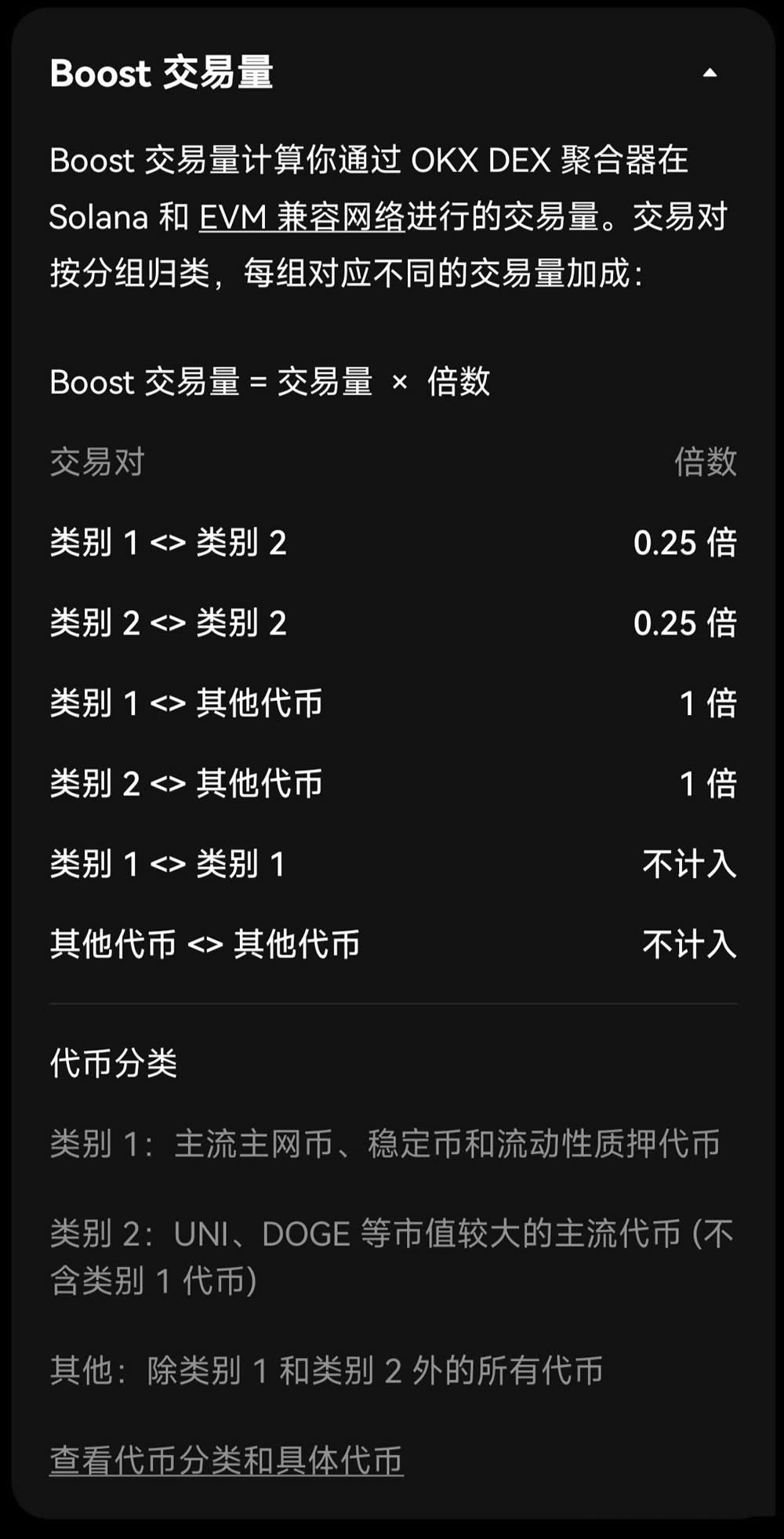Select the 其他代币 <> 其他代币 row
This screenshot has height=1539, width=784.
pyautogui.click(x=204, y=945)
